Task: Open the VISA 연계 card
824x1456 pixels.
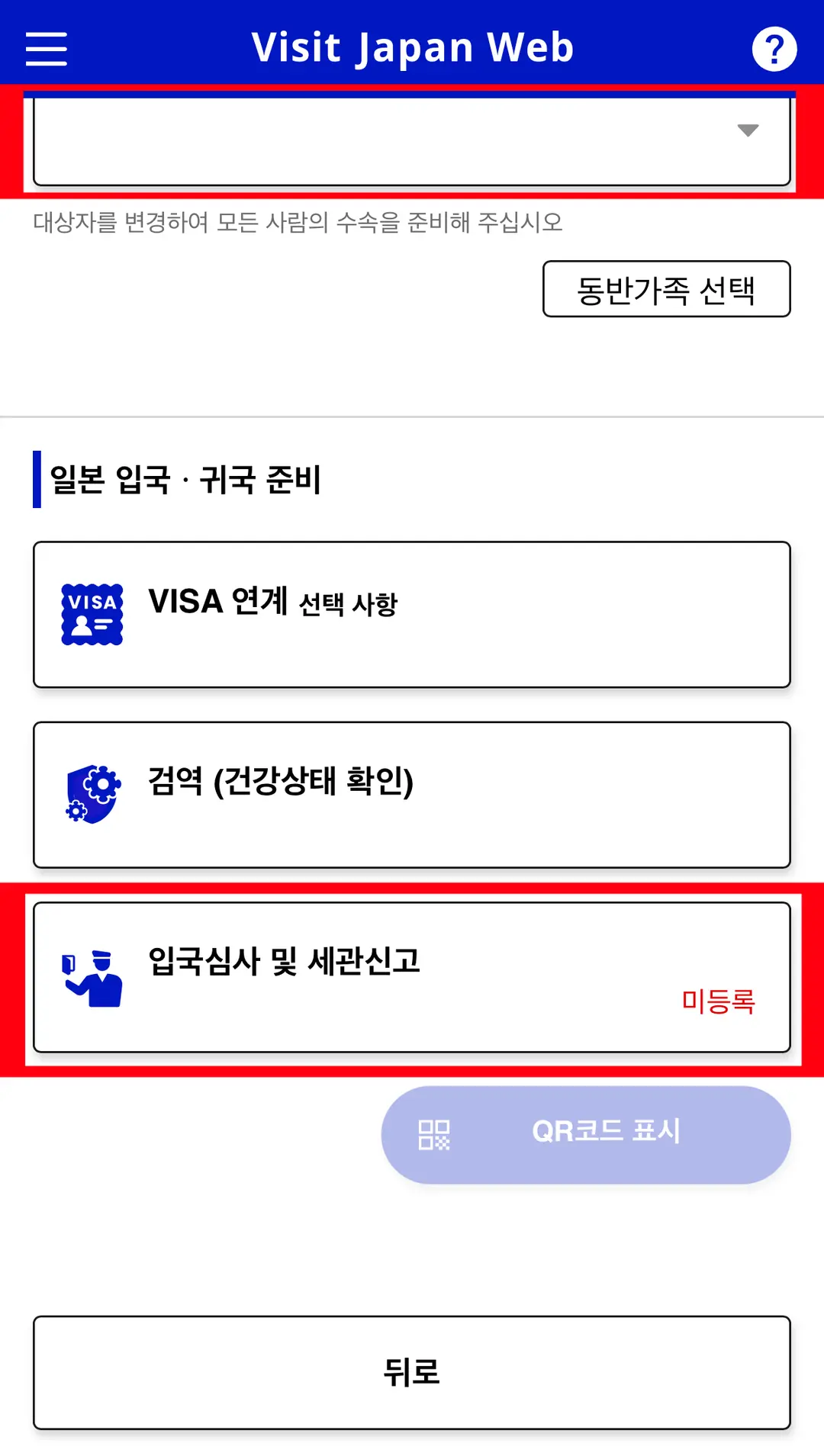Action: pyautogui.click(x=412, y=615)
